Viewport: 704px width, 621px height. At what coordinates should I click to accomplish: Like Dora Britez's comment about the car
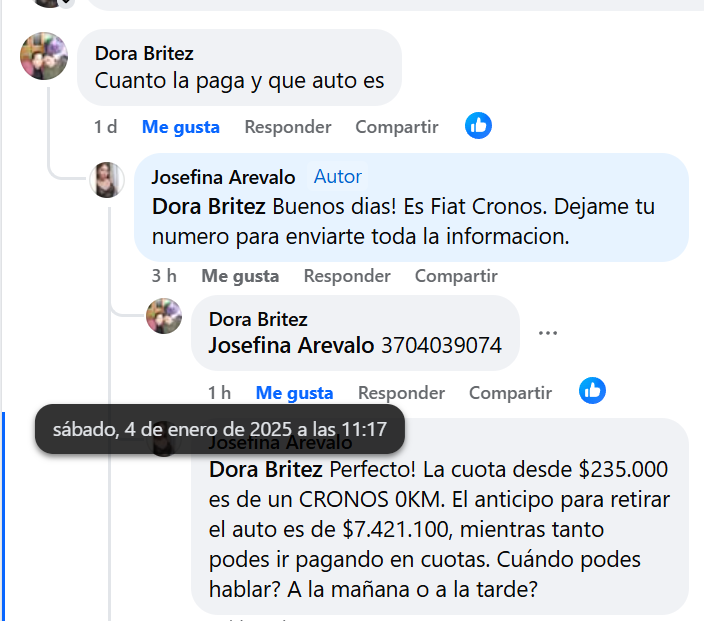pyautogui.click(x=180, y=127)
